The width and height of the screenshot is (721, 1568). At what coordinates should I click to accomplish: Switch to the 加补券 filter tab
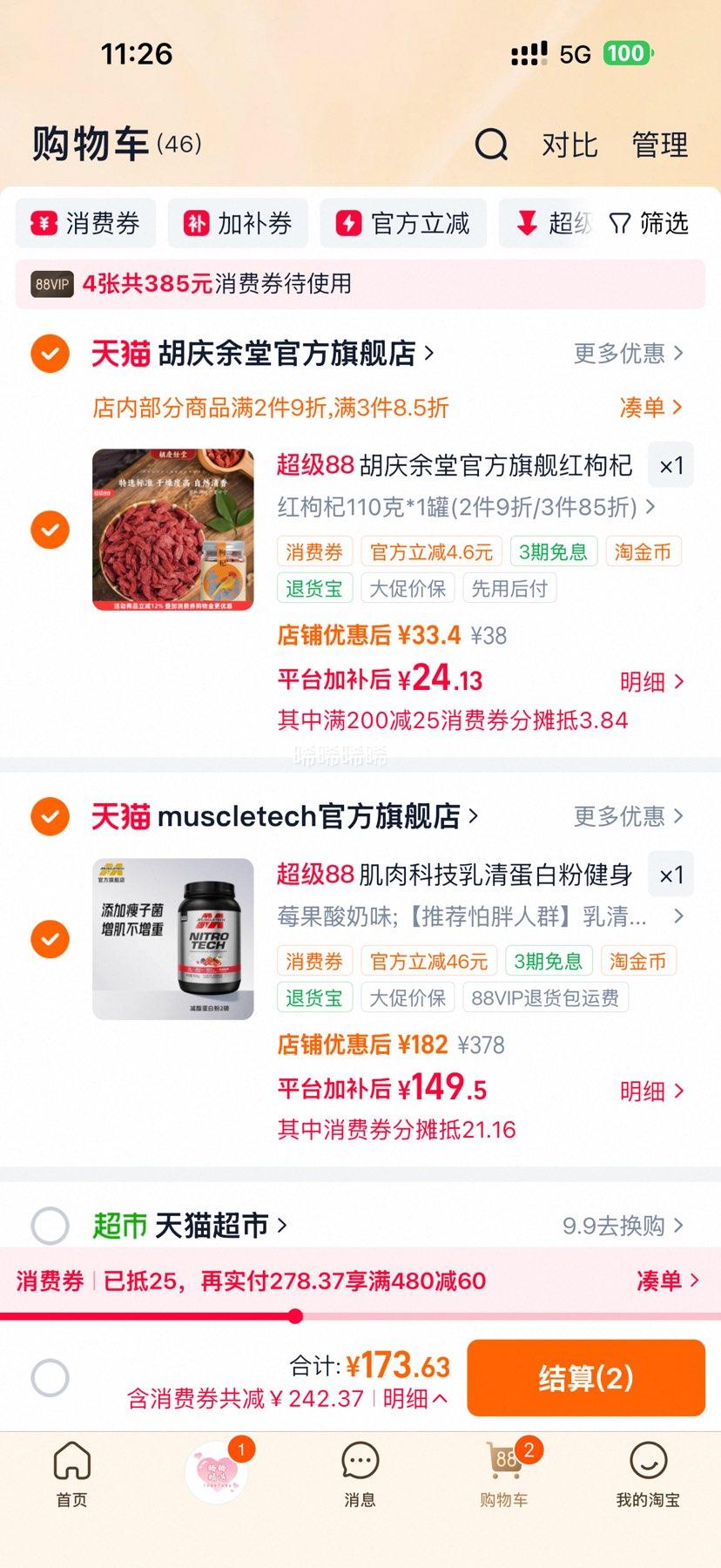coord(238,224)
